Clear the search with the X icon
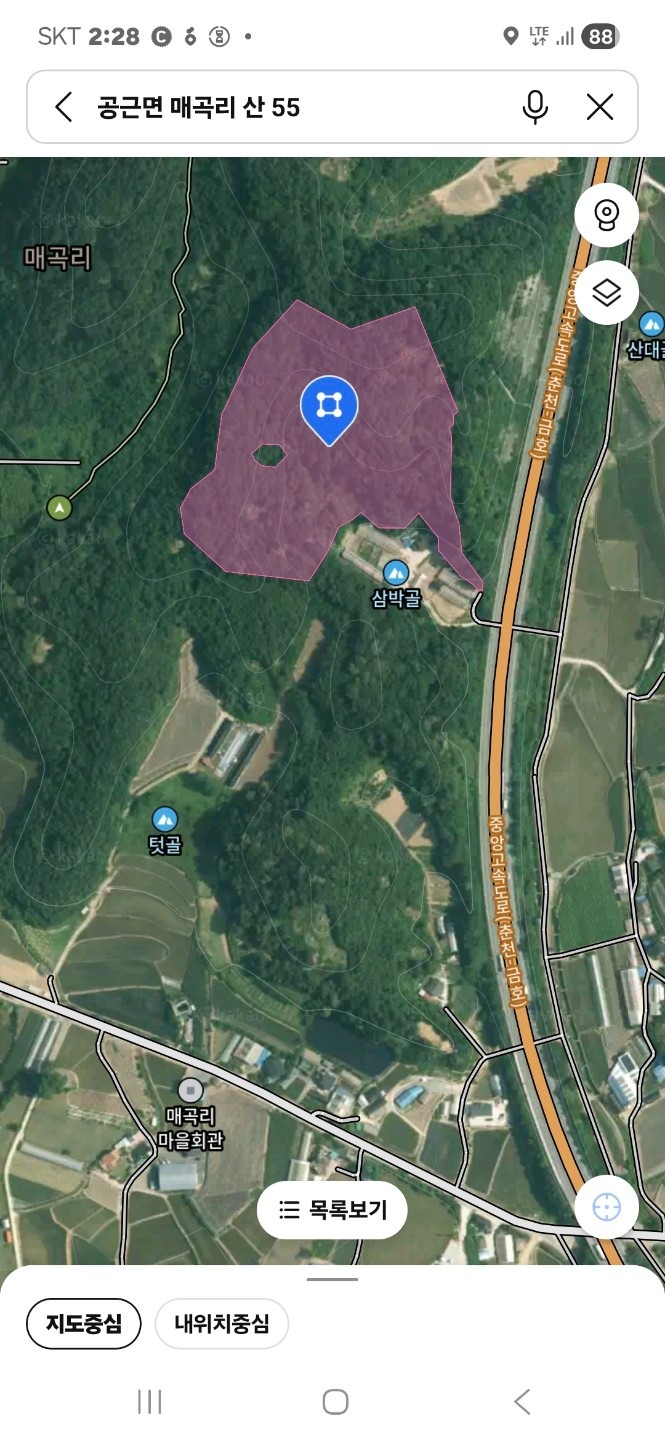The image size is (665, 1440). [600, 107]
